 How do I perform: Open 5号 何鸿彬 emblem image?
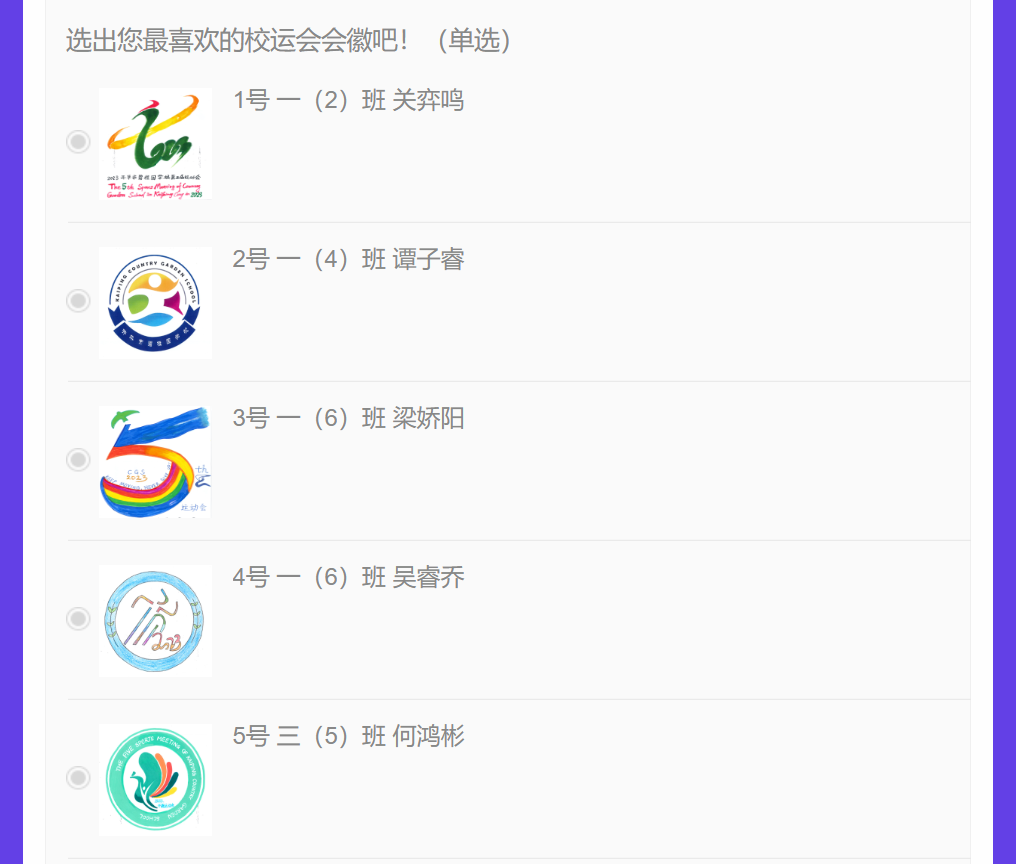155,779
